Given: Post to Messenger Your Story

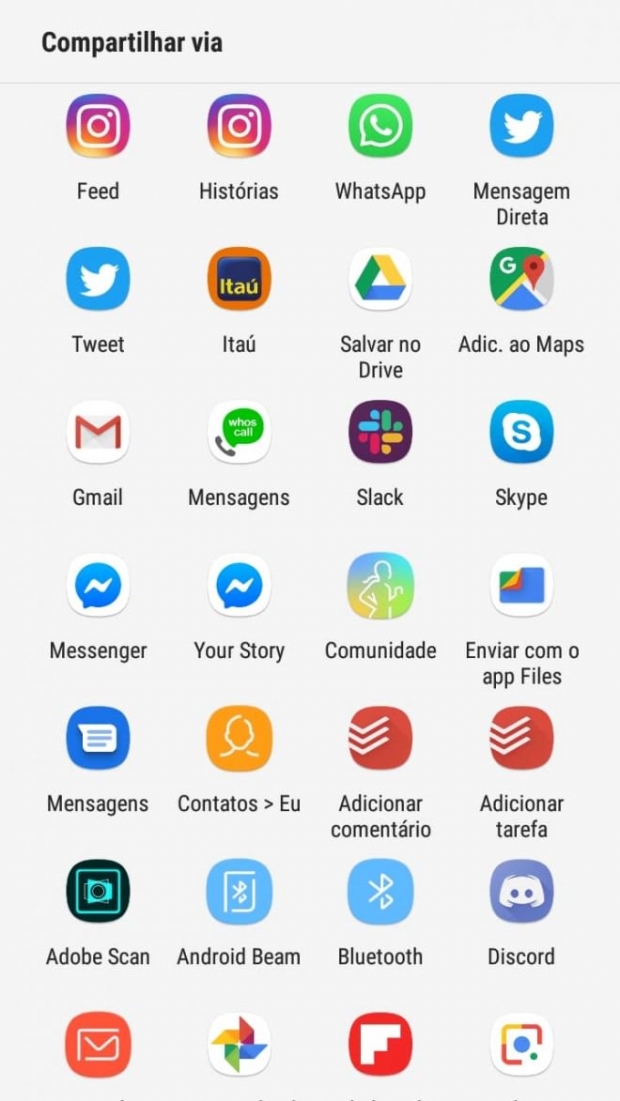Looking at the screenshot, I should pos(239,586).
